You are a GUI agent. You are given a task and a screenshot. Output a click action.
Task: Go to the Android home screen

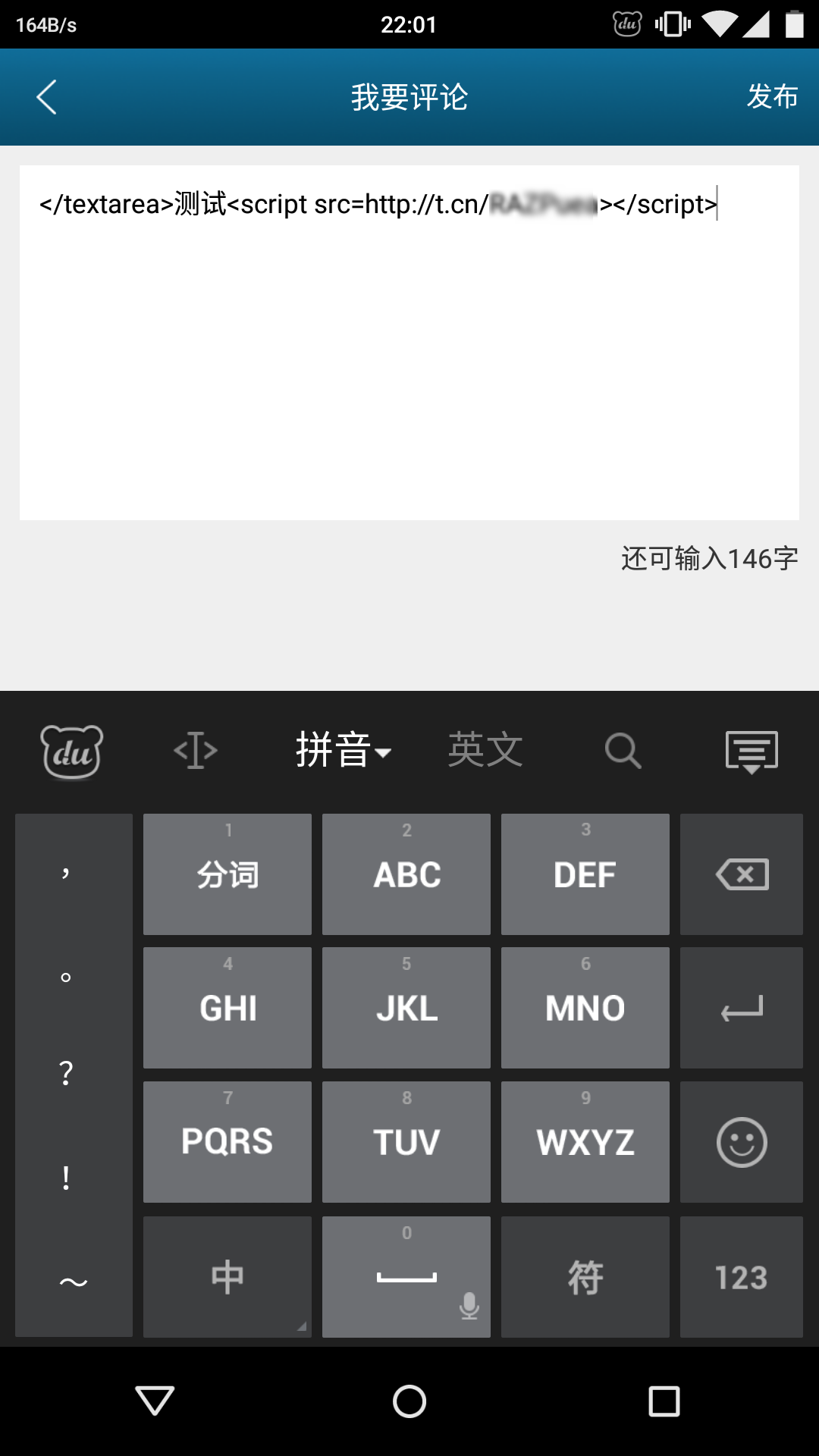click(x=409, y=1401)
